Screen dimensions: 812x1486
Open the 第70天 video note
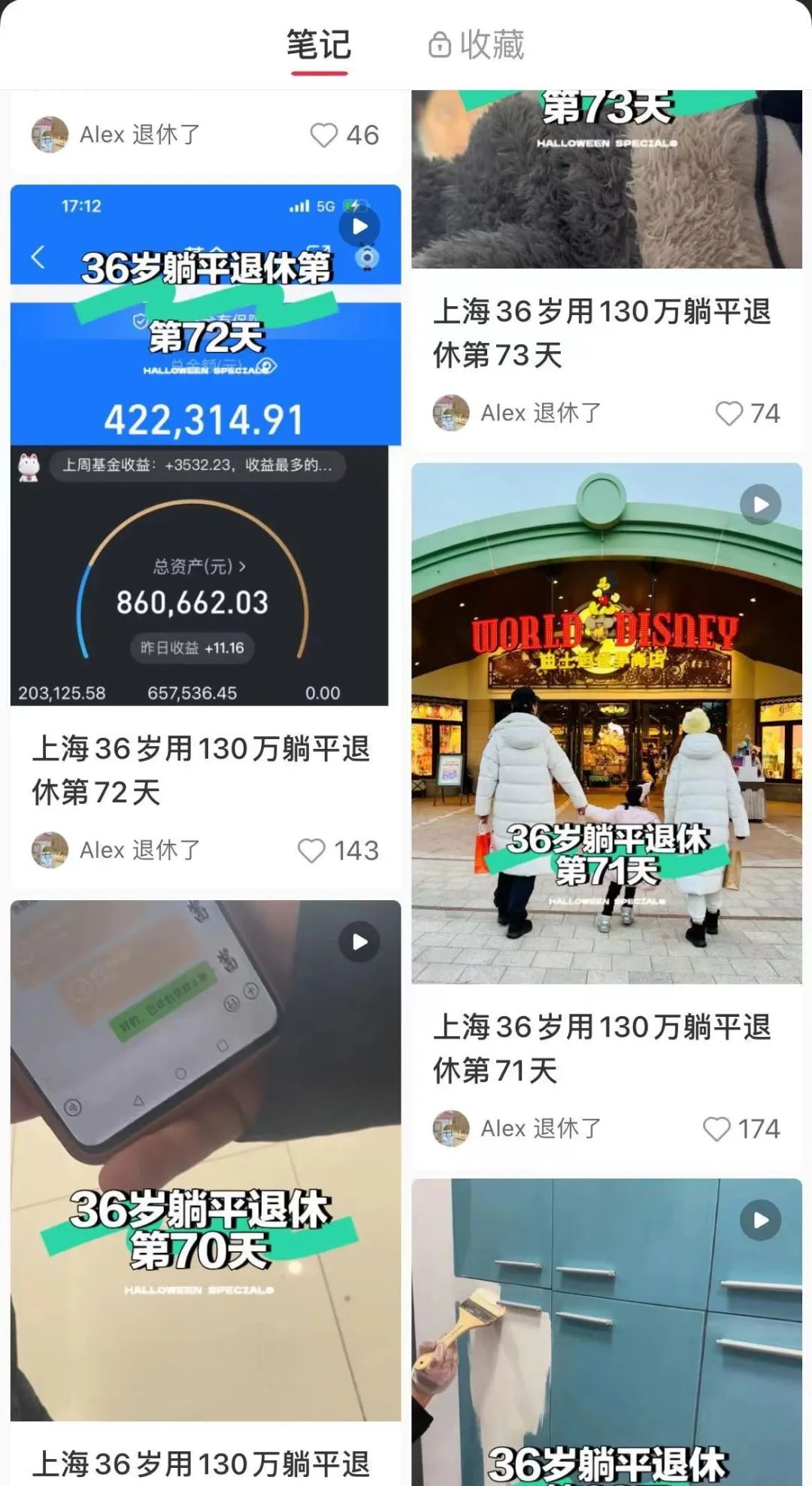click(x=205, y=1158)
